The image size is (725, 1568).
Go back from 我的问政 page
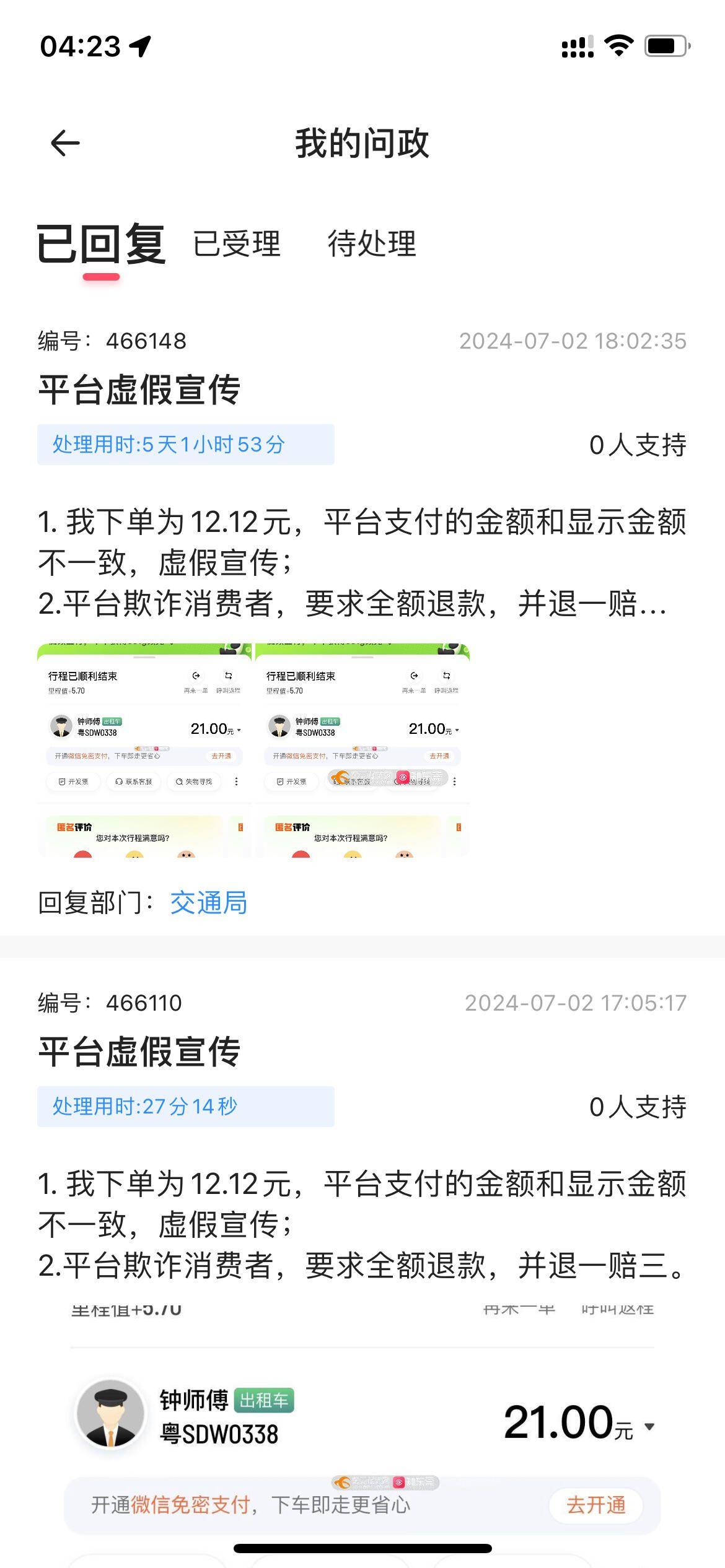[x=64, y=143]
